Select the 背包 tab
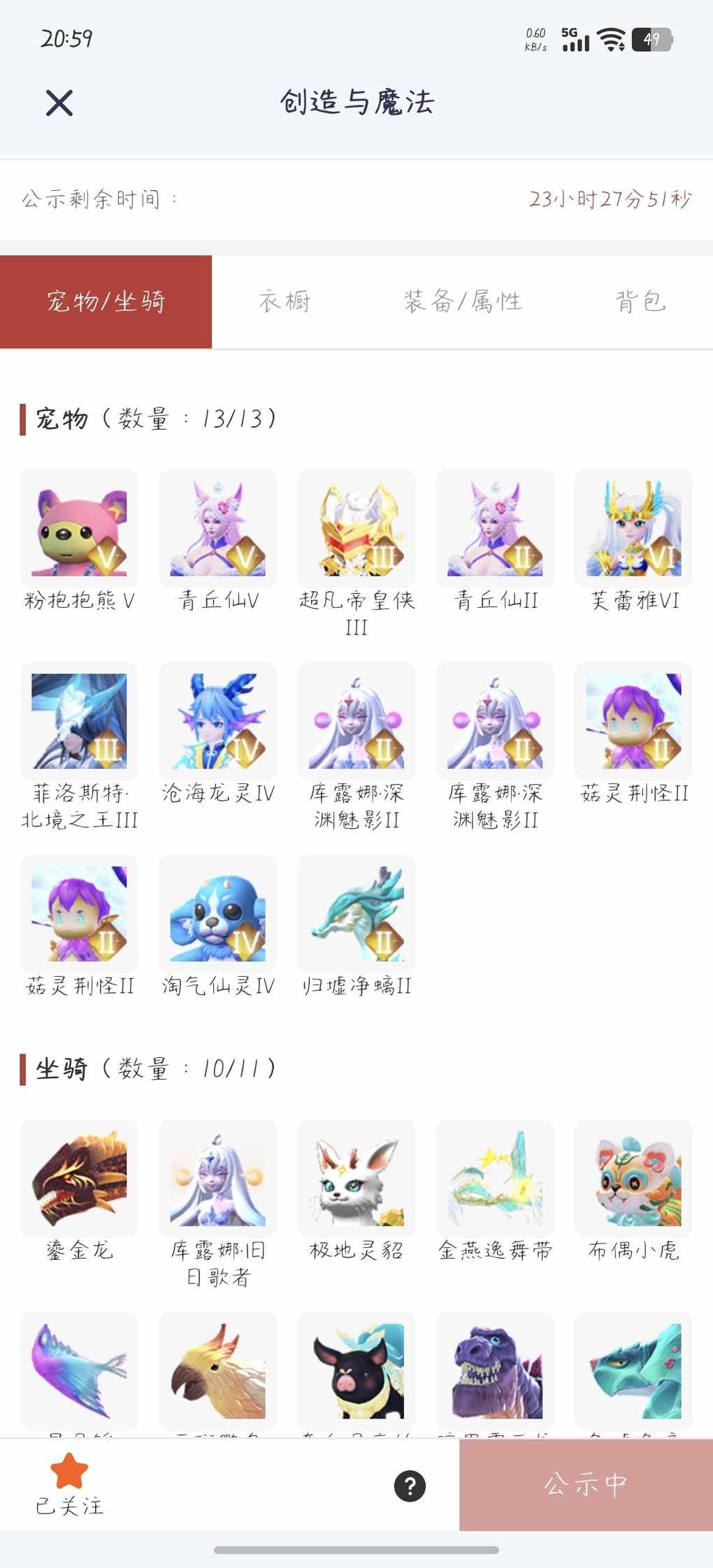 click(640, 301)
